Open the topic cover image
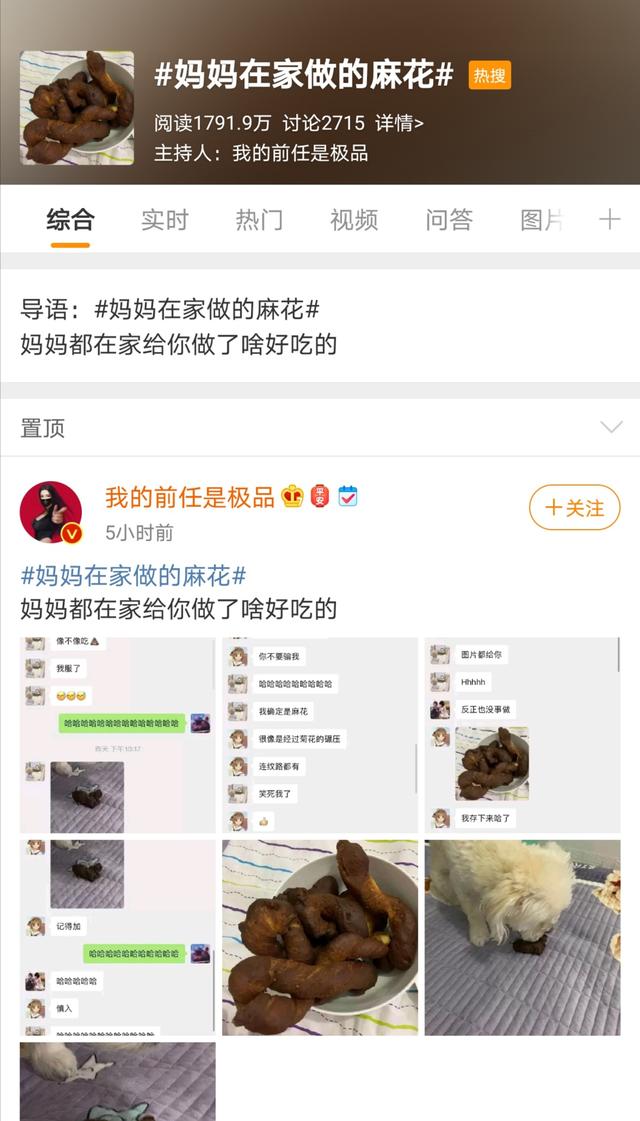Viewport: 640px width, 1121px height. click(x=77, y=108)
